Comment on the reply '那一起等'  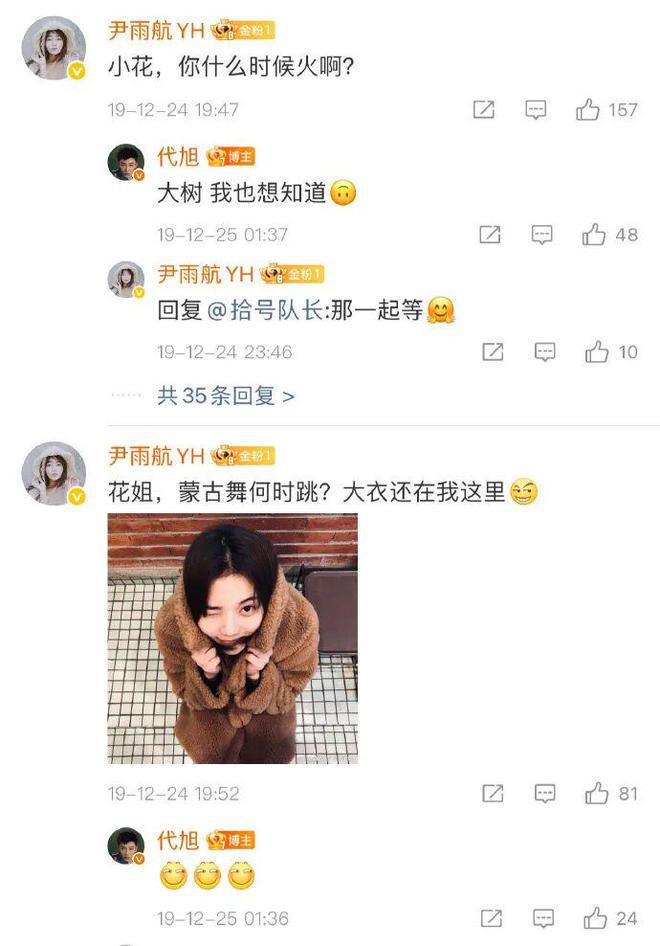(545, 352)
